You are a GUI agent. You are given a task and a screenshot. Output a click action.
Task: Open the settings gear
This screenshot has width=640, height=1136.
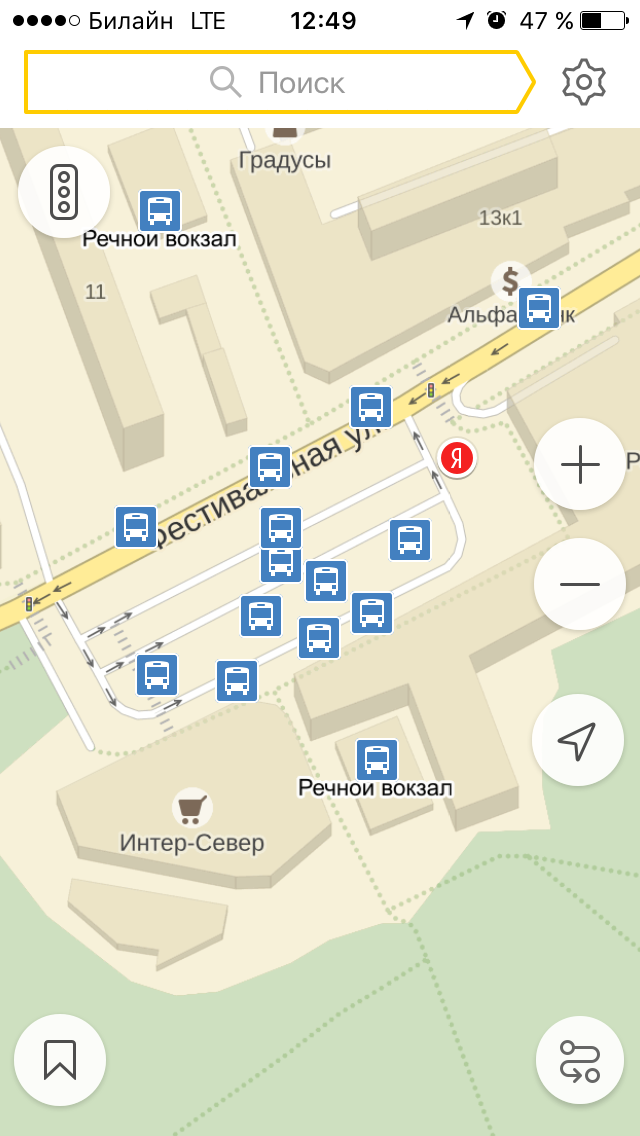pyautogui.click(x=584, y=82)
